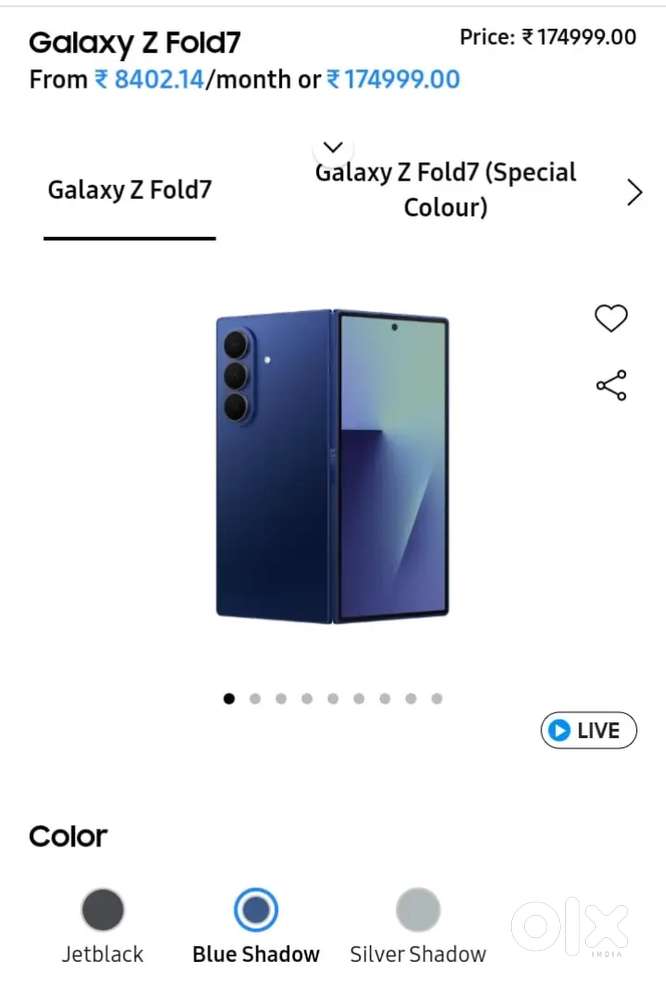Choose the Silver Shadow color
The height and width of the screenshot is (999, 666).
417,910
